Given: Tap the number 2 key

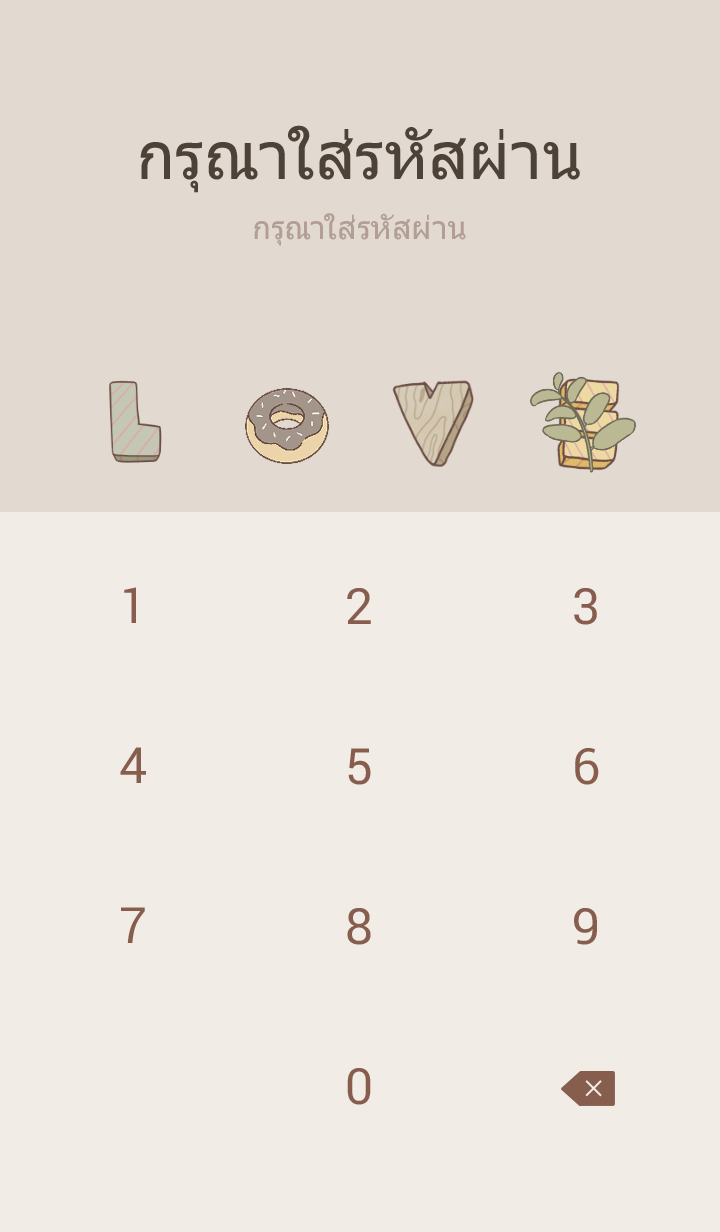Looking at the screenshot, I should click(359, 607).
